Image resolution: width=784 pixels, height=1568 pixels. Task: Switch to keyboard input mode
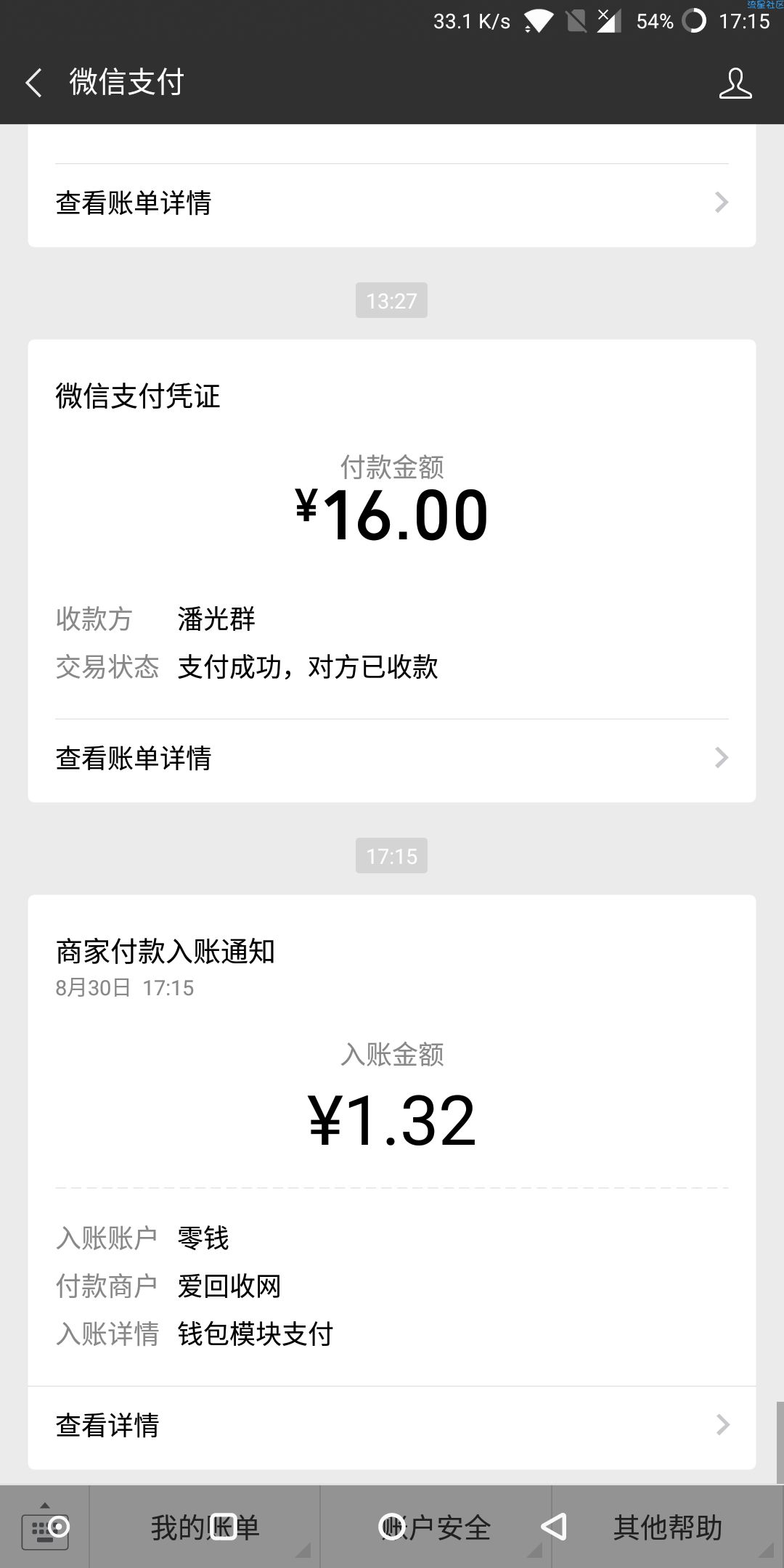45,1527
